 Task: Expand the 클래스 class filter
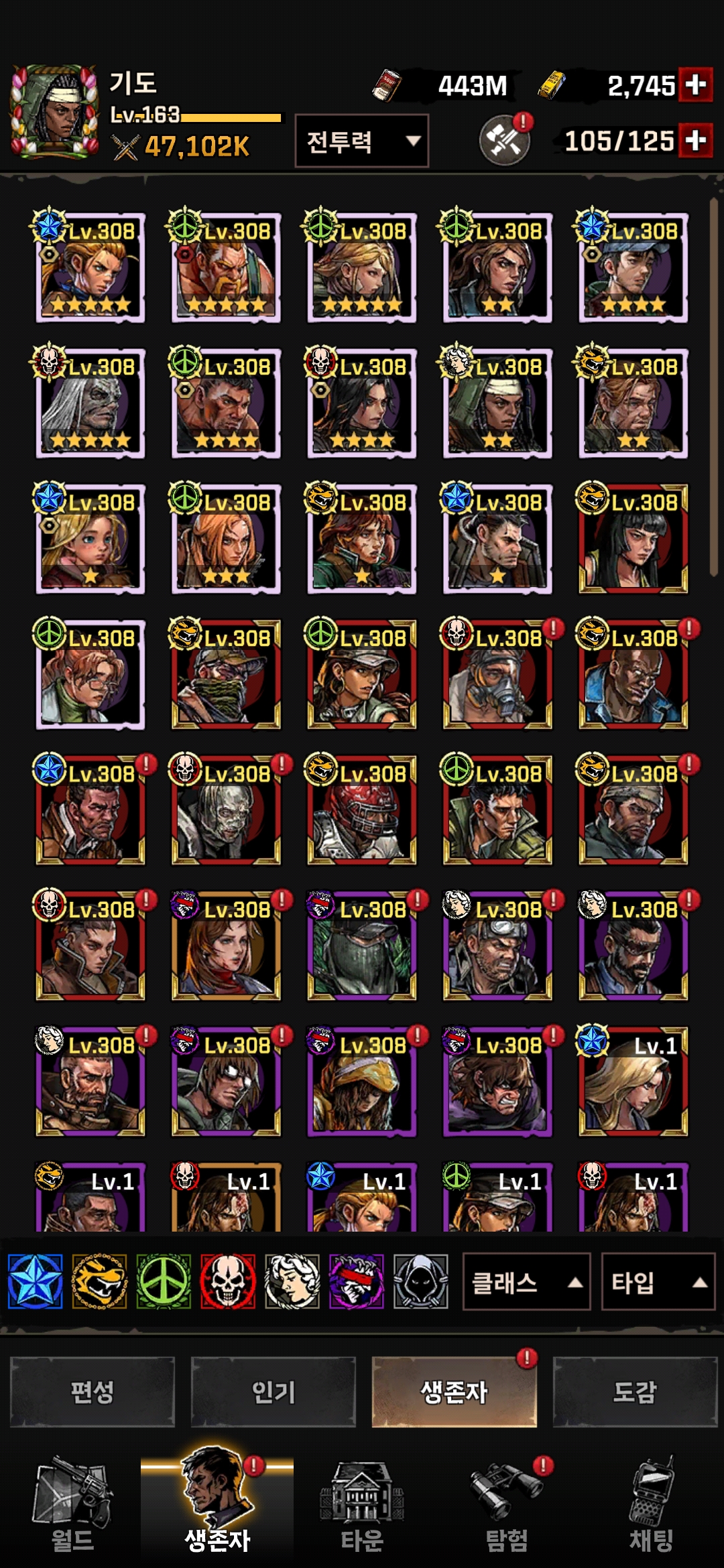(526, 1282)
